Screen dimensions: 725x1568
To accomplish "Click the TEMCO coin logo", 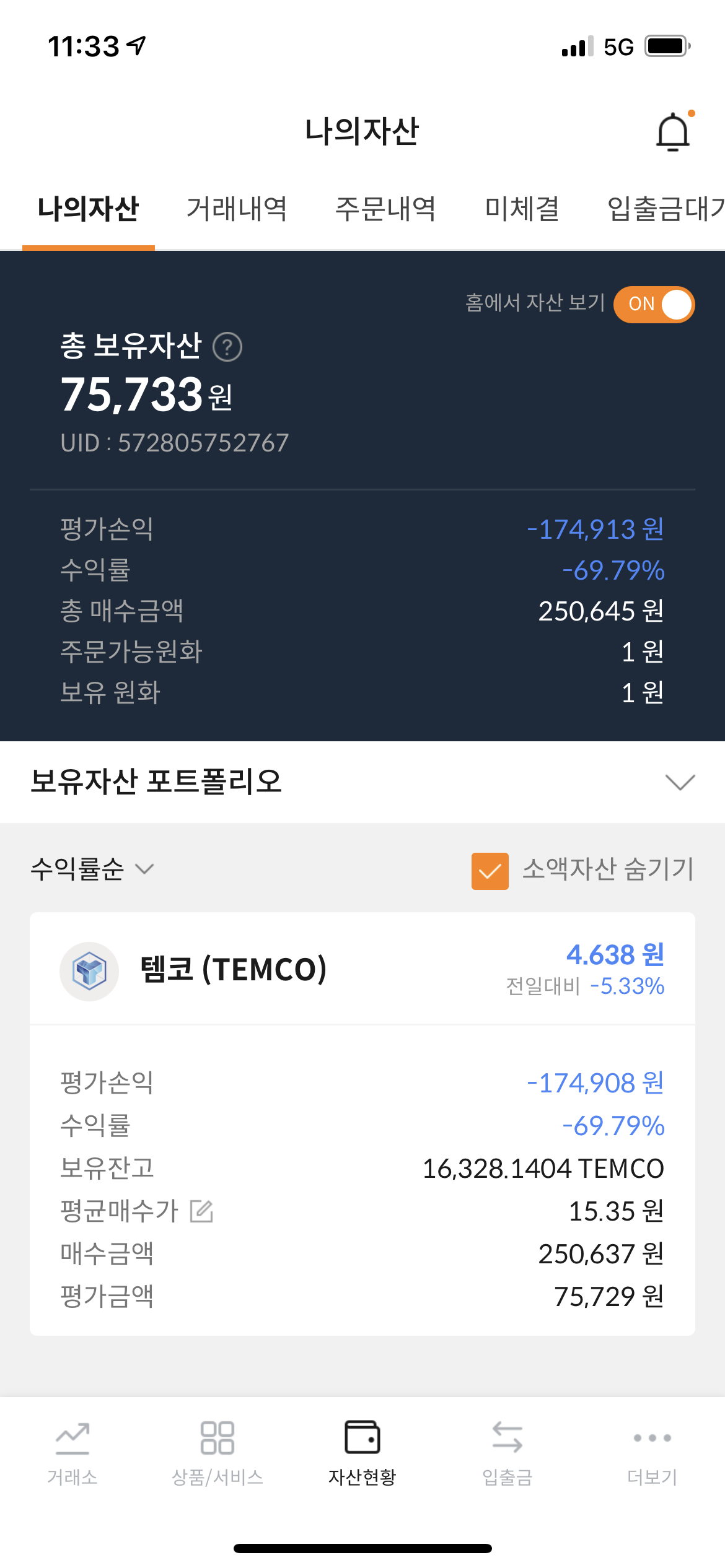I will pos(89,970).
